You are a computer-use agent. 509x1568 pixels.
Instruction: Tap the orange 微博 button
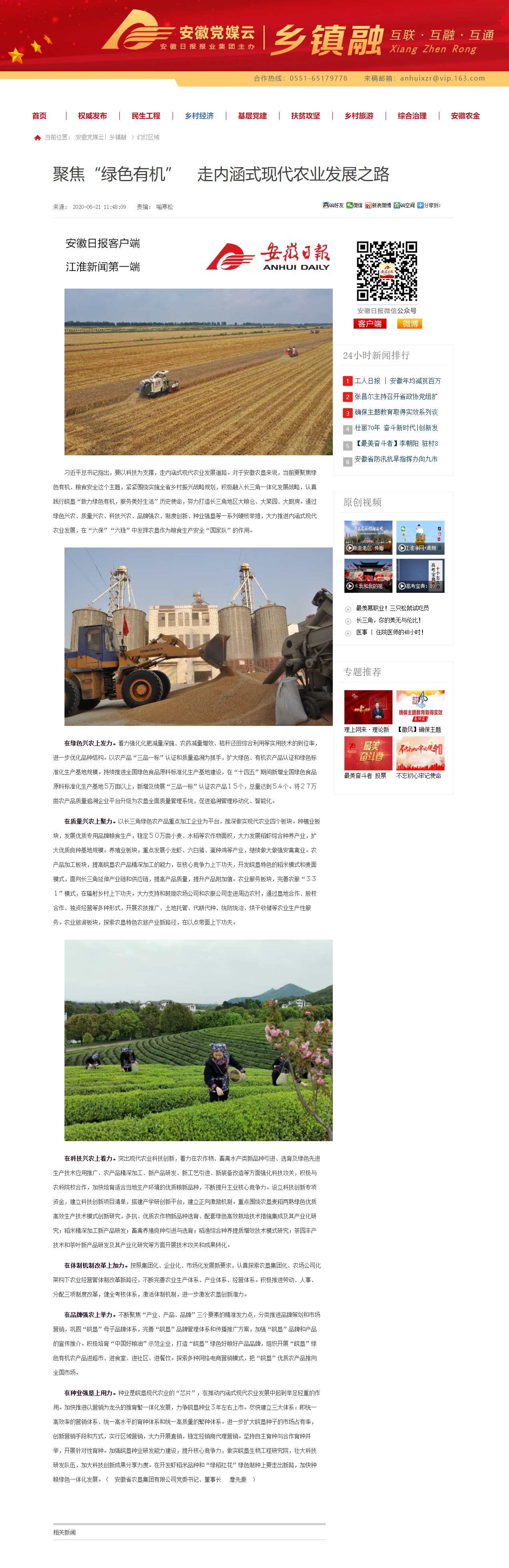410,324
